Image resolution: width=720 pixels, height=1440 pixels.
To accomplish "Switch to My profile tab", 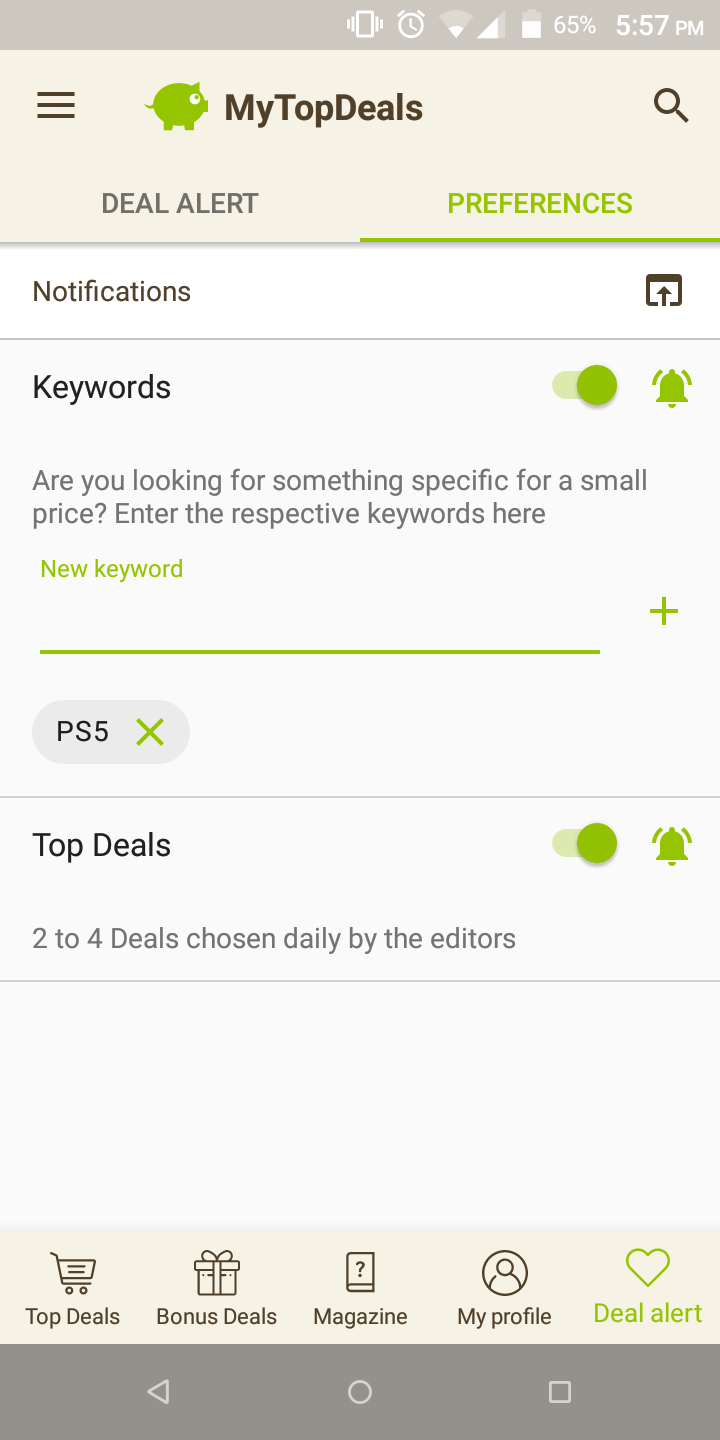I will pos(504,1288).
